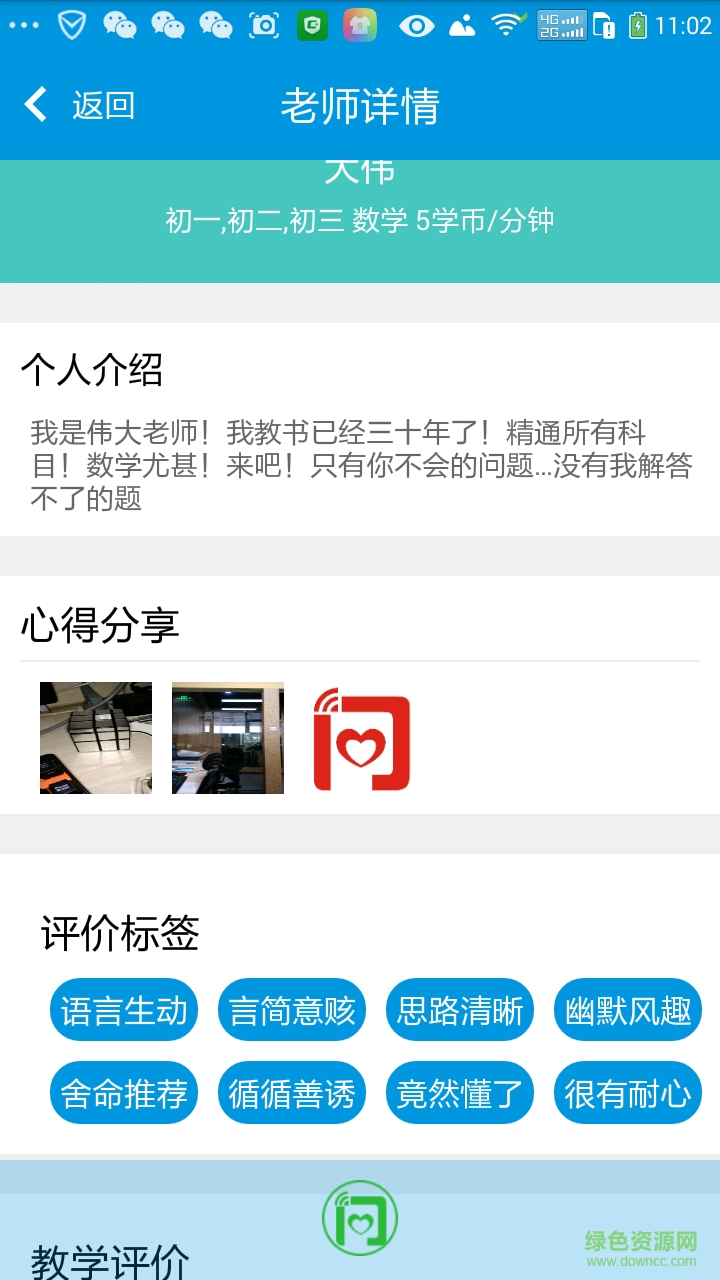The image size is (720, 1280).
Task: Select the 竟然懂了 tag
Action: pyautogui.click(x=460, y=1093)
